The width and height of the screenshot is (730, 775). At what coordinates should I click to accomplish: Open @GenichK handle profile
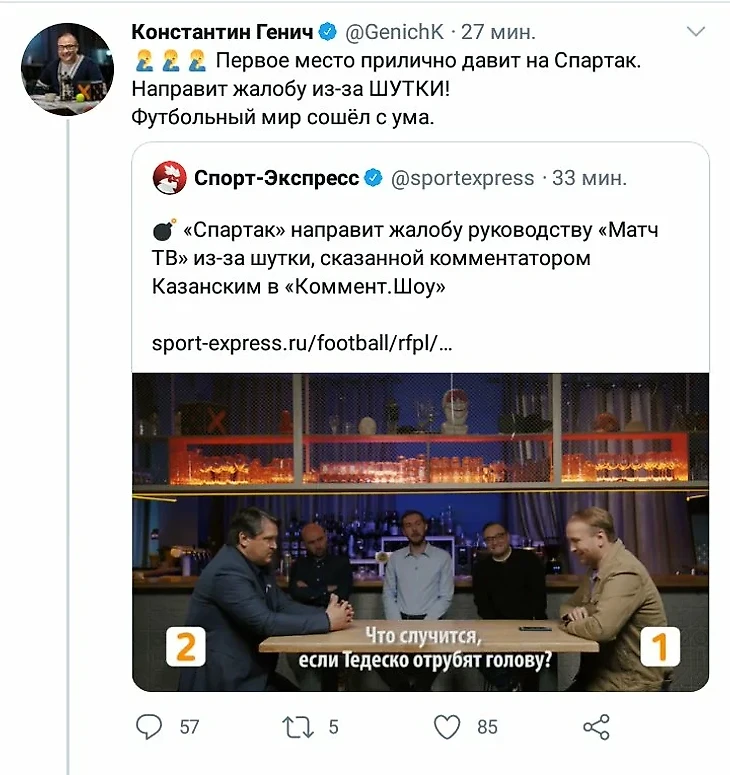pyautogui.click(x=387, y=32)
